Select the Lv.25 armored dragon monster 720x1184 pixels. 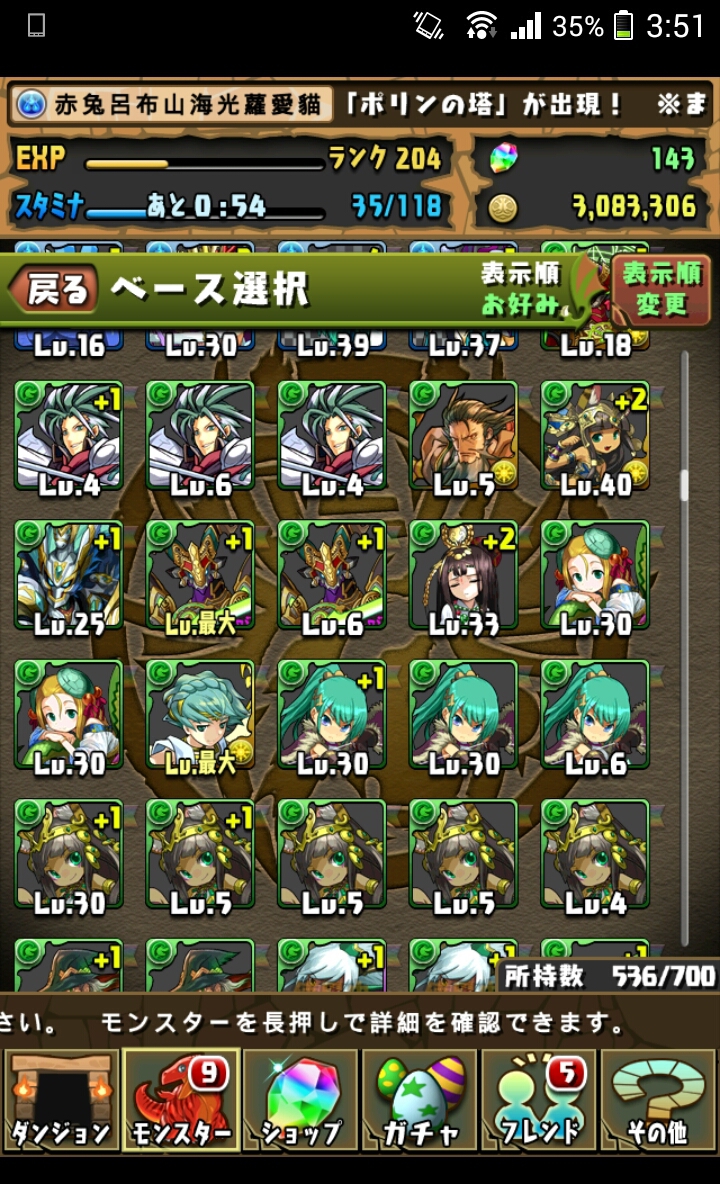click(69, 576)
